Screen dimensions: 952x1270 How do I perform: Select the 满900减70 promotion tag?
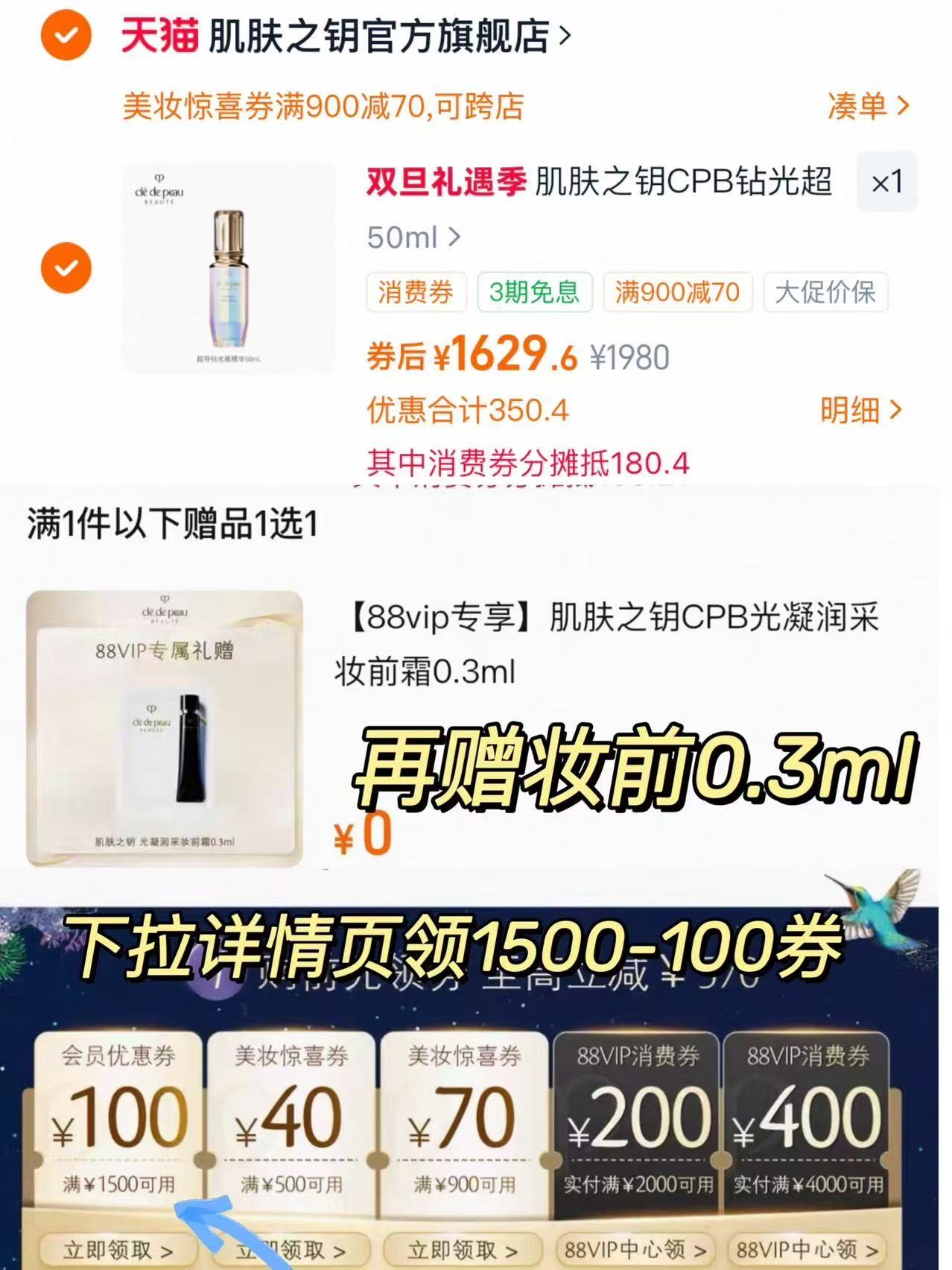(x=675, y=293)
